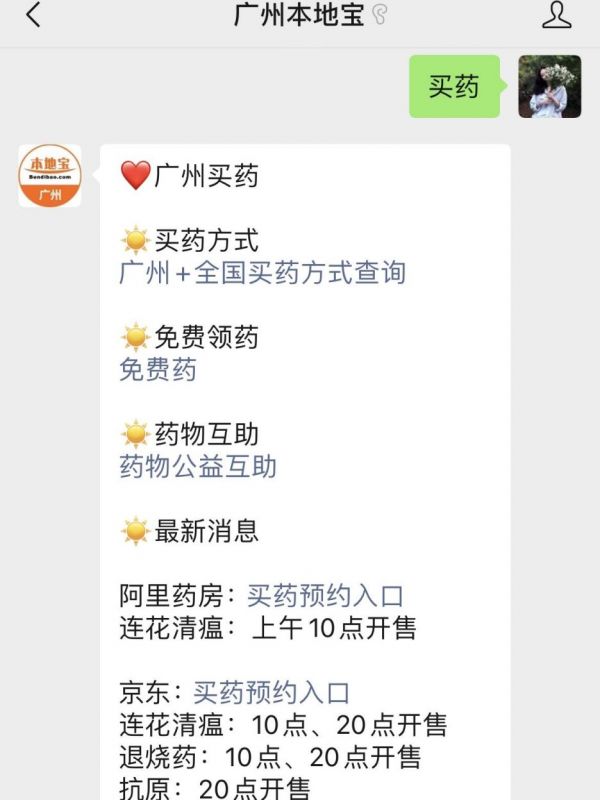This screenshot has width=600, height=800.
Task: Open the account profile icon
Action: (x=557, y=15)
